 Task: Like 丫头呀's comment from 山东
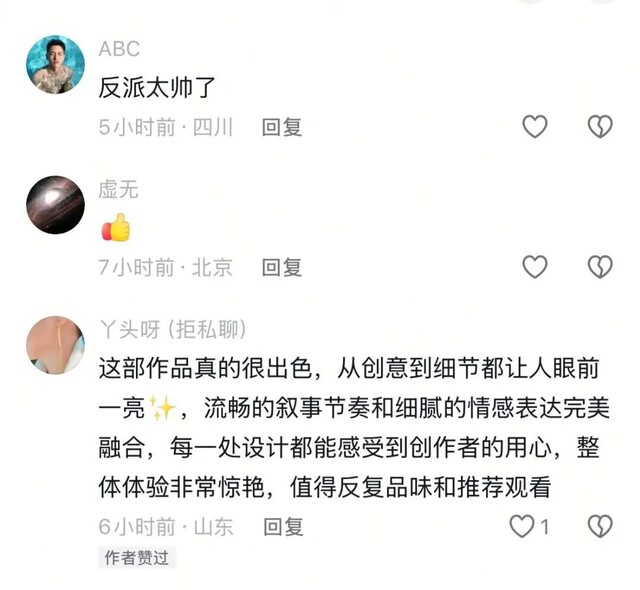(523, 526)
